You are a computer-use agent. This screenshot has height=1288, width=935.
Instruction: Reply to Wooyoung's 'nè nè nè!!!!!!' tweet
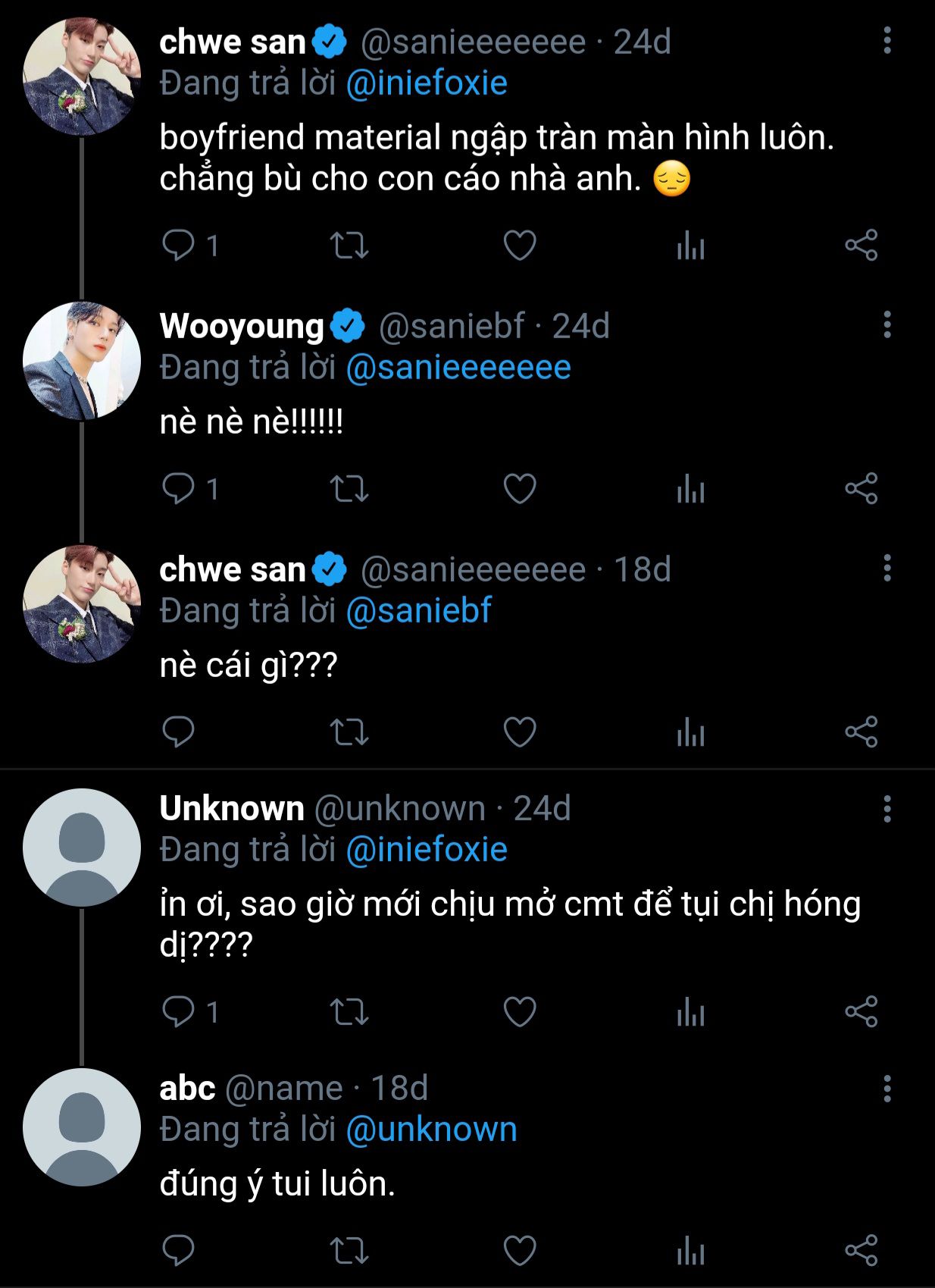point(179,489)
